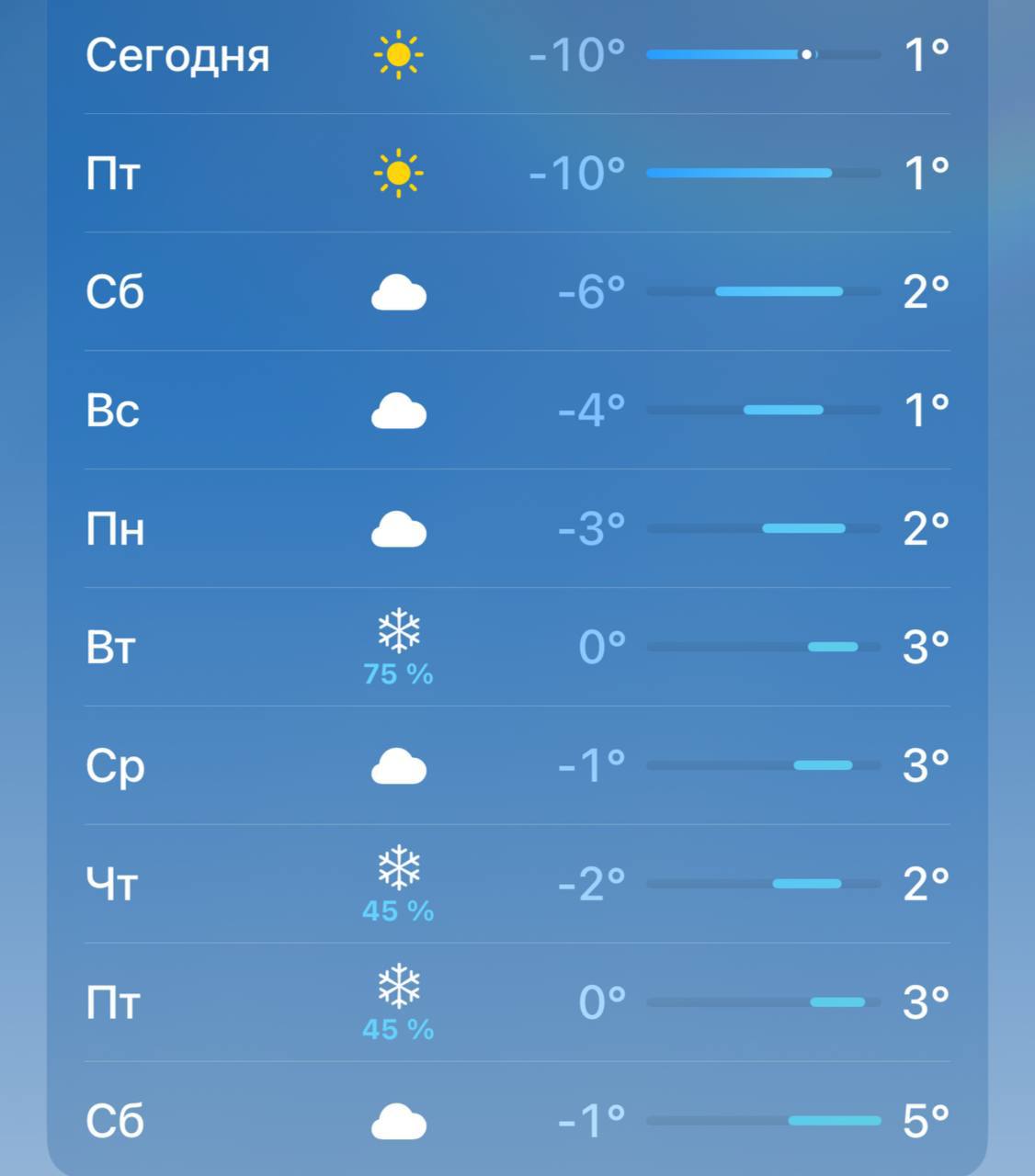This screenshot has height=1176, width=1035.
Task: Open the Пн forecast row
Action: 517,528
